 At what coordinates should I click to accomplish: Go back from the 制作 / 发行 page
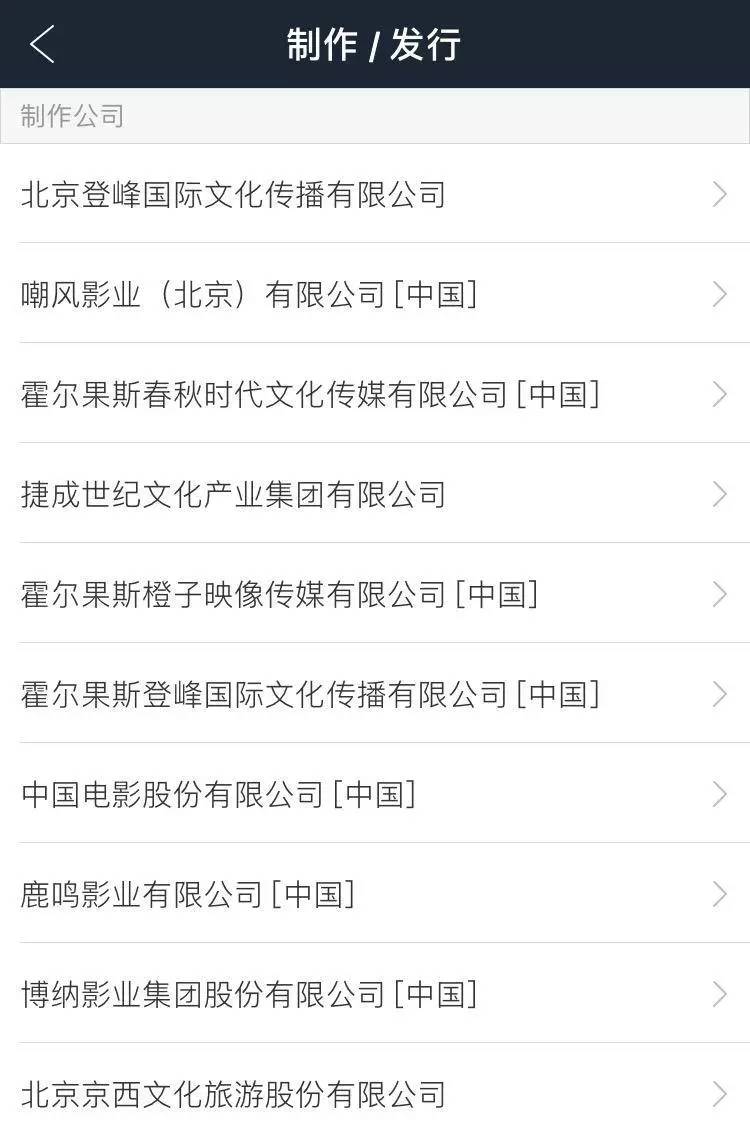pyautogui.click(x=42, y=45)
